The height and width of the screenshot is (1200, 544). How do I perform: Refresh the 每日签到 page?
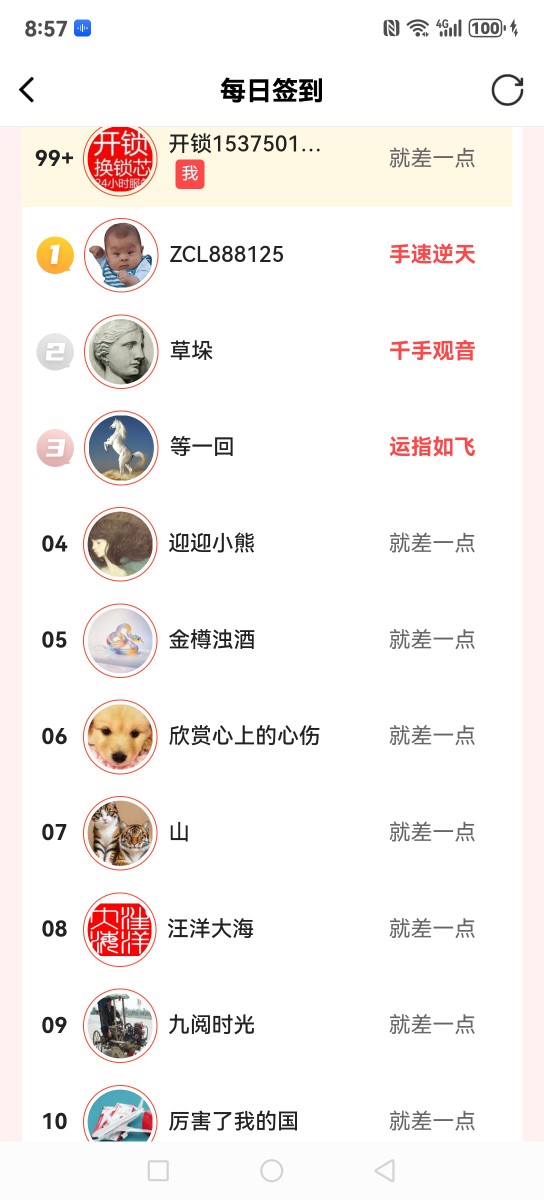click(507, 90)
